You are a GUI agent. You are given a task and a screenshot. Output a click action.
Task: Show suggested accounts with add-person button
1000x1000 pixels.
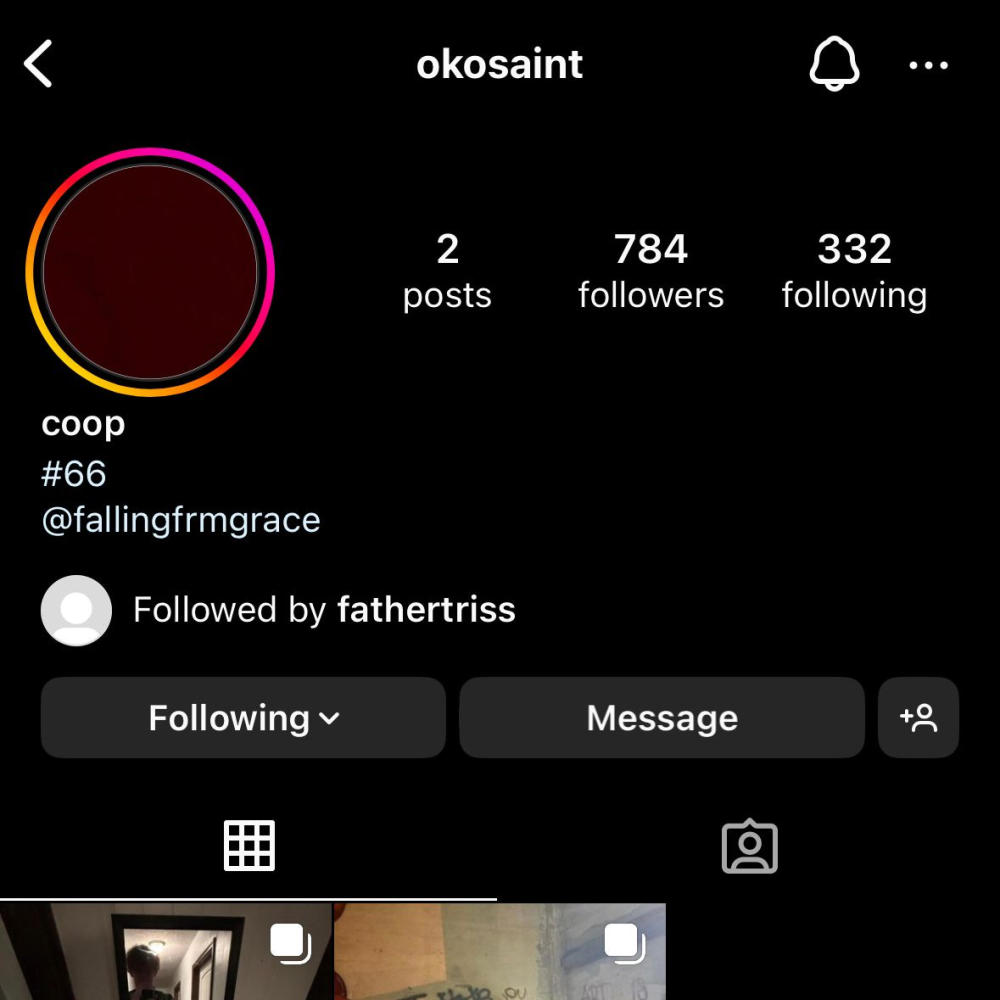point(918,718)
